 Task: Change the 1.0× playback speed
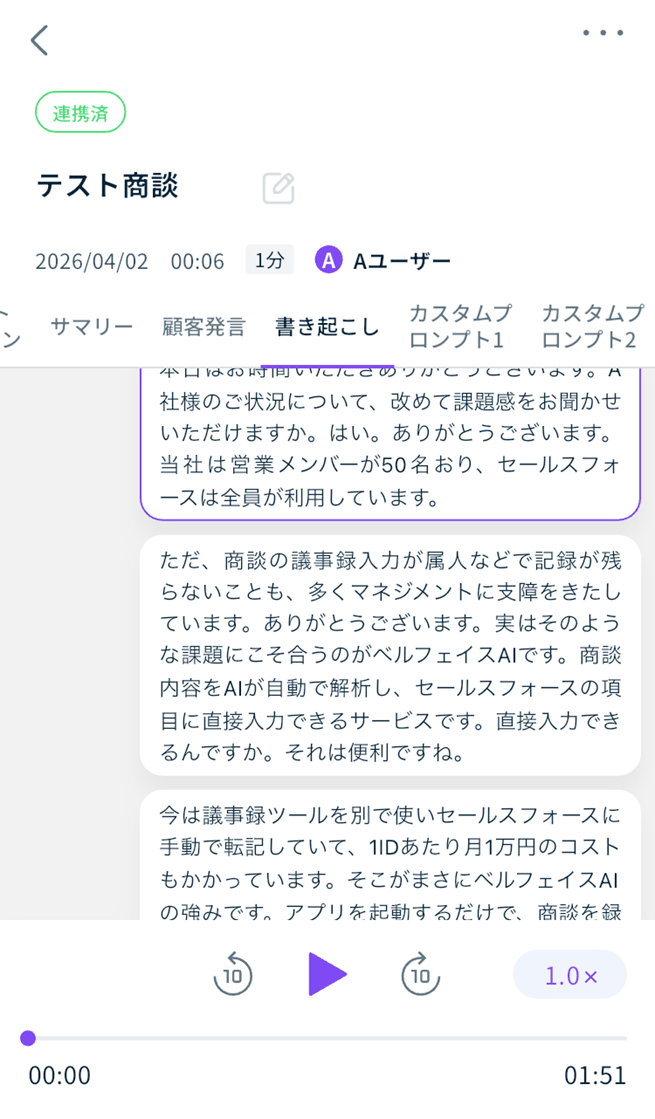pyautogui.click(x=570, y=975)
